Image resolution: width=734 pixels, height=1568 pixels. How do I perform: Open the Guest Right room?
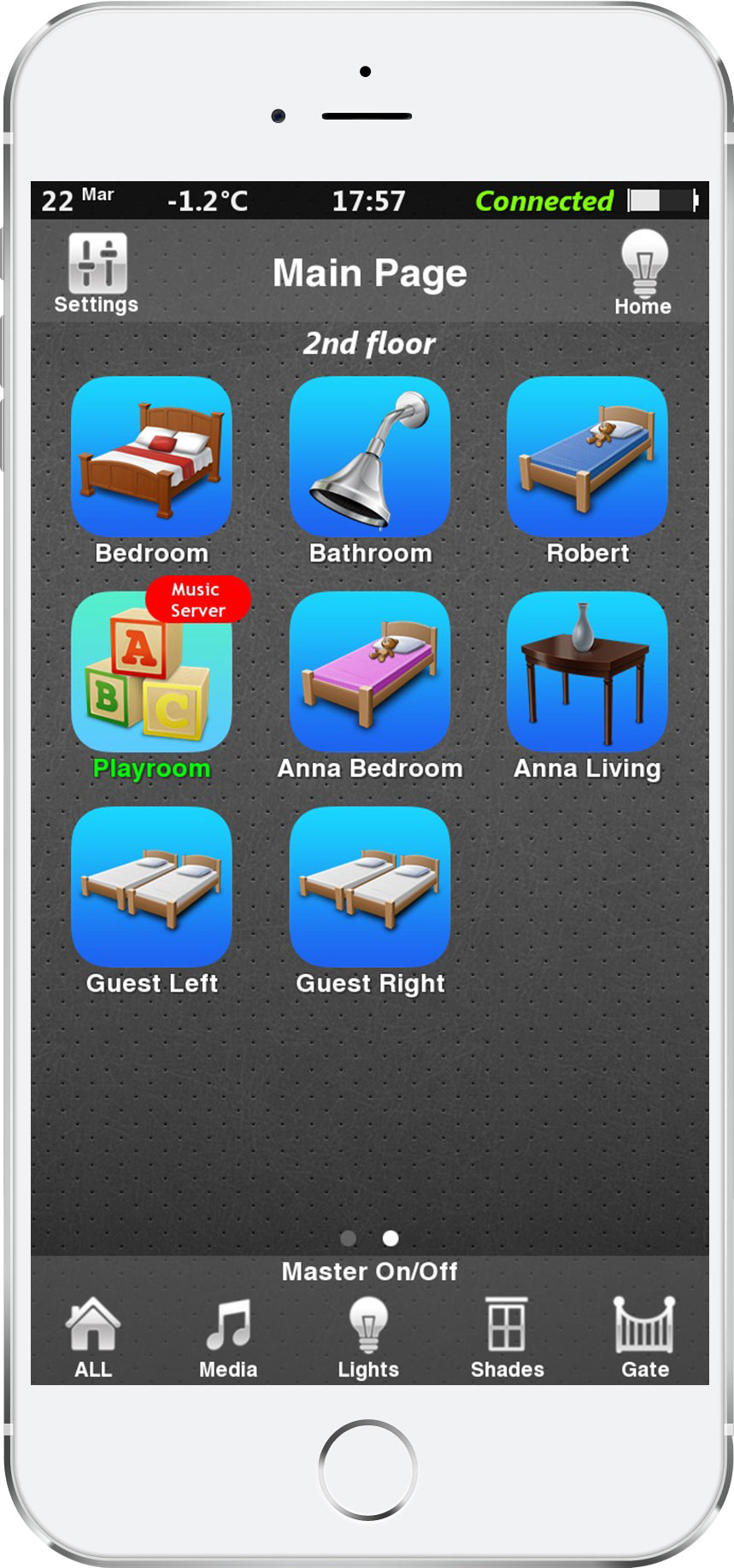[x=370, y=887]
